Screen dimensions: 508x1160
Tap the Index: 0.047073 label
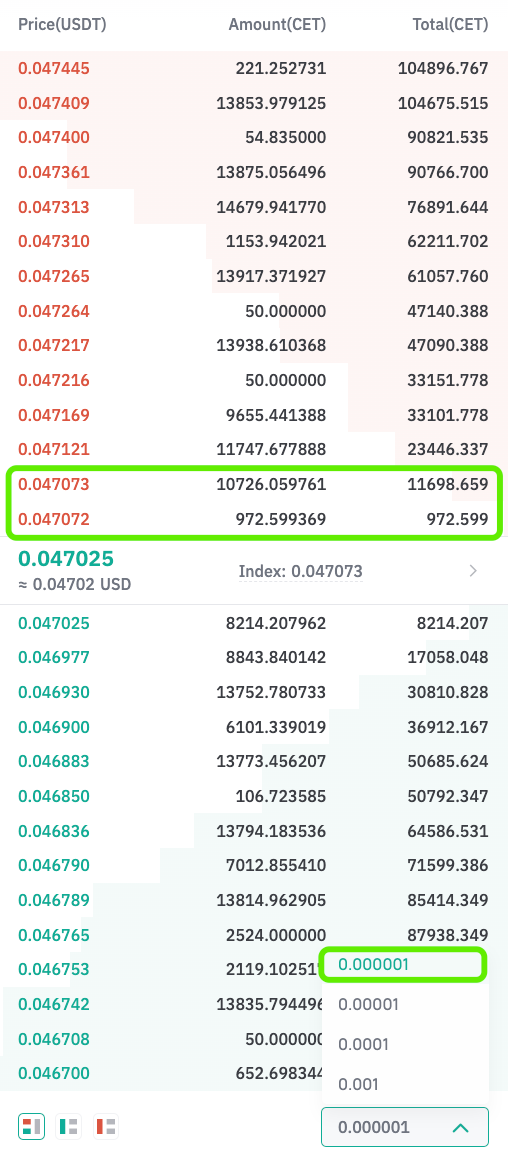click(x=300, y=571)
